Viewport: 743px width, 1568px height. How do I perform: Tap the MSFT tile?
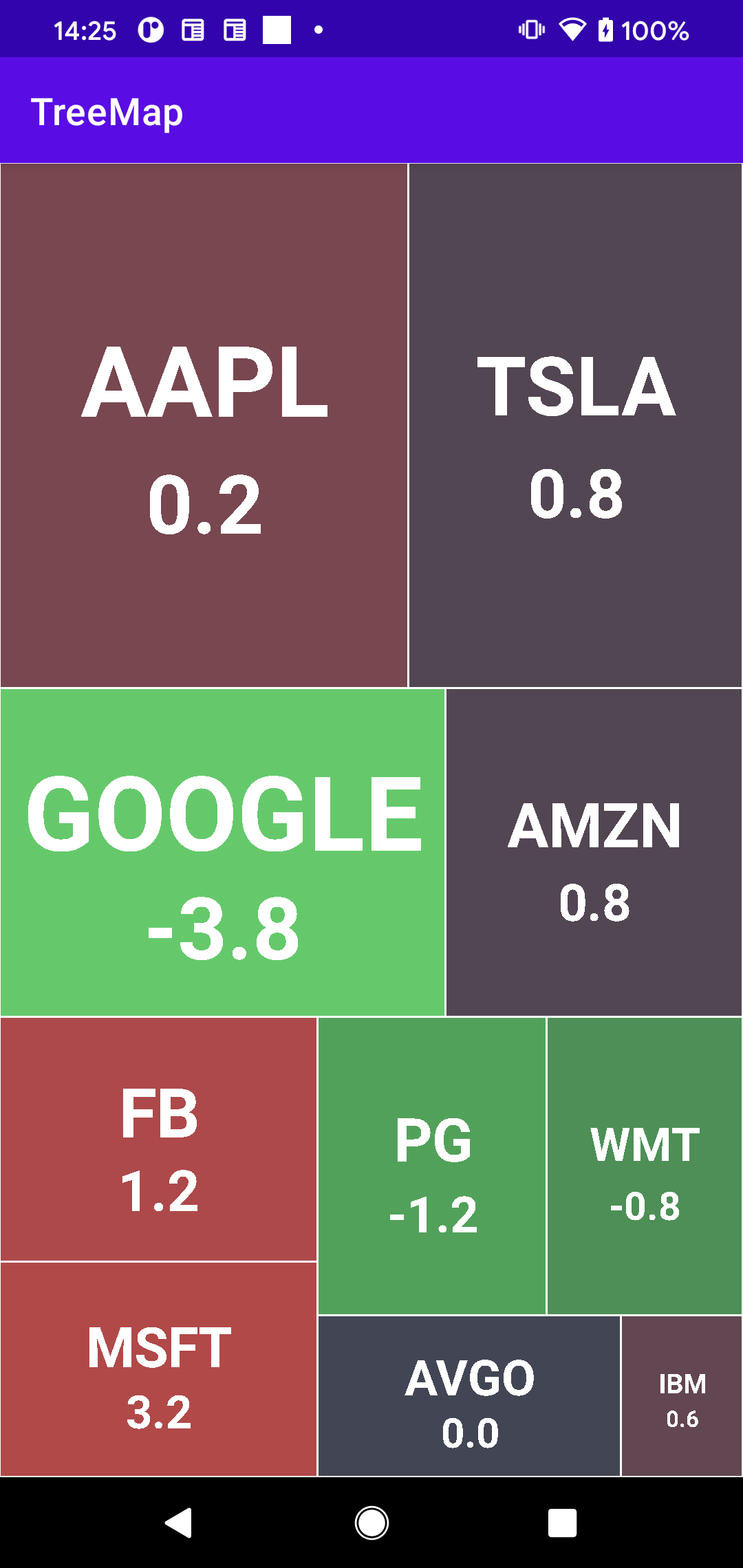coord(158,1369)
